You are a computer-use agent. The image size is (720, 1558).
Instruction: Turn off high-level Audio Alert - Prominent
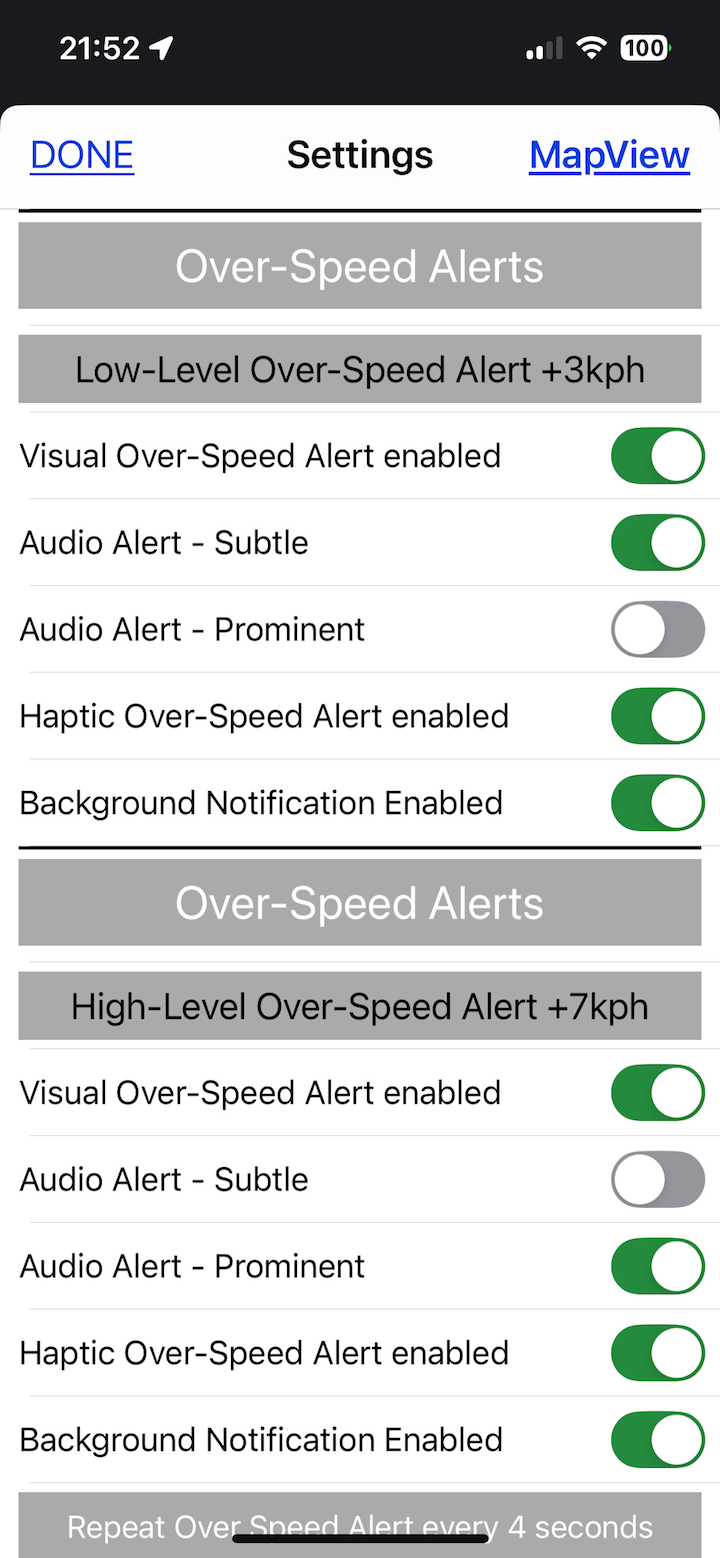(658, 1266)
